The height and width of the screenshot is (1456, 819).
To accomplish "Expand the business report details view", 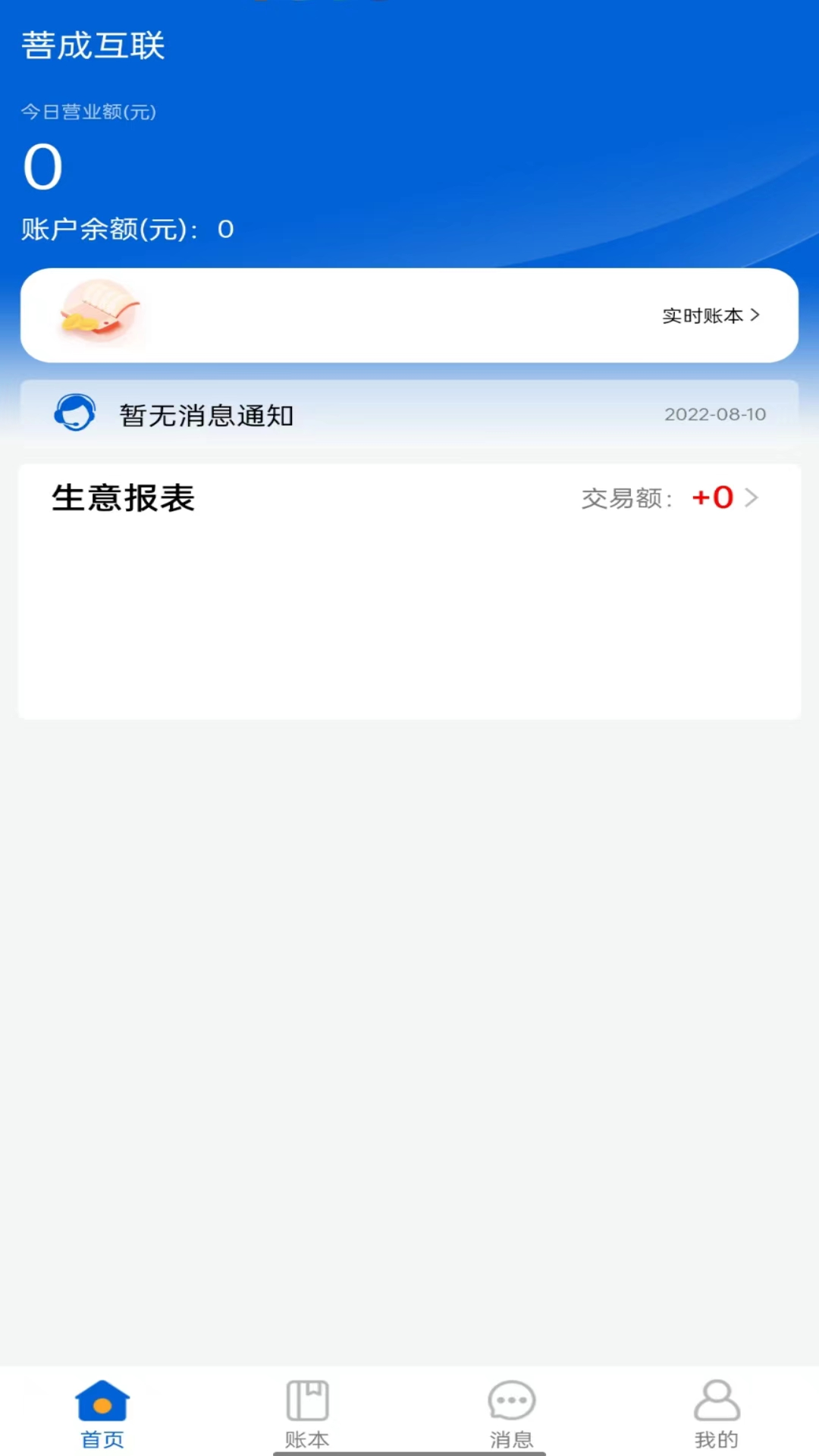I will (x=409, y=591).
